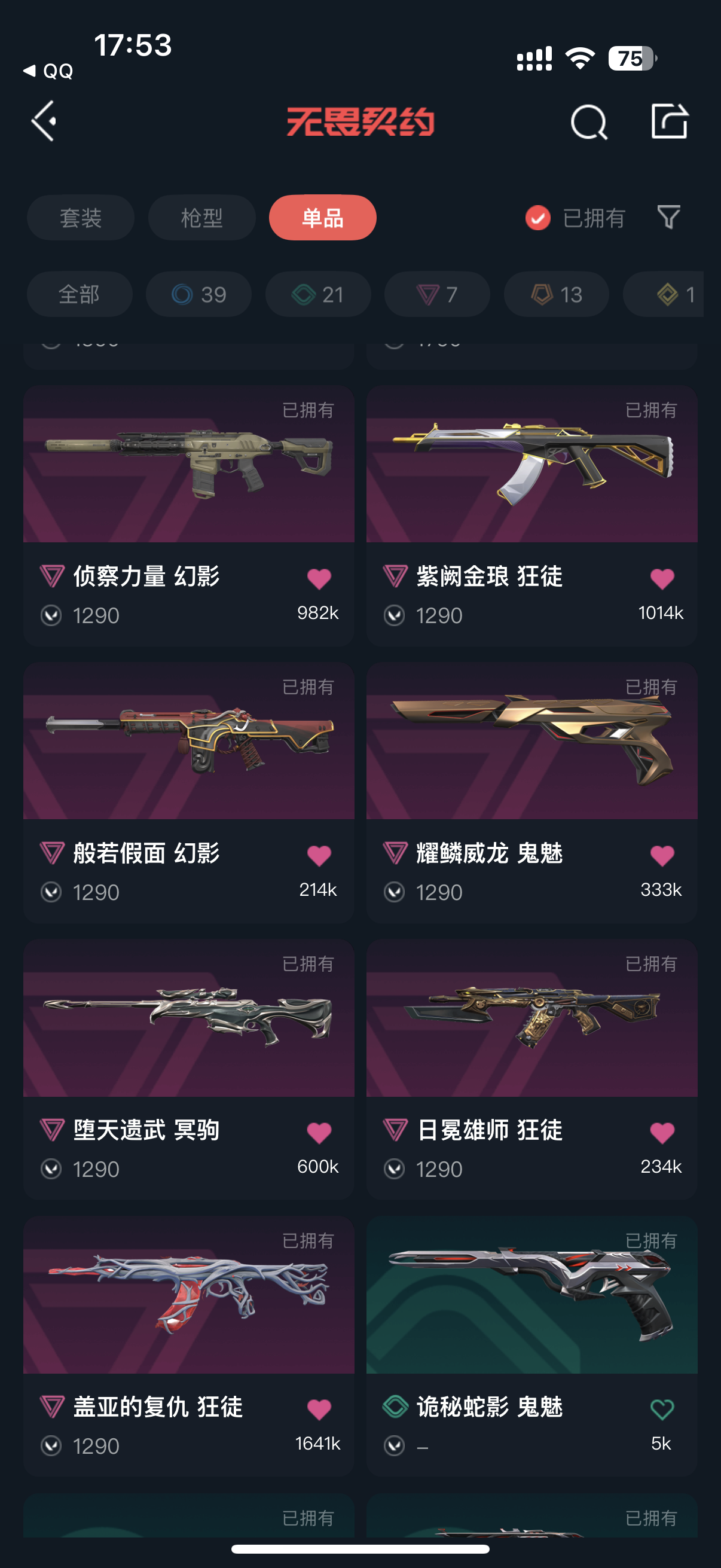
Task: Filter by the green tier chip 21
Action: [317, 295]
